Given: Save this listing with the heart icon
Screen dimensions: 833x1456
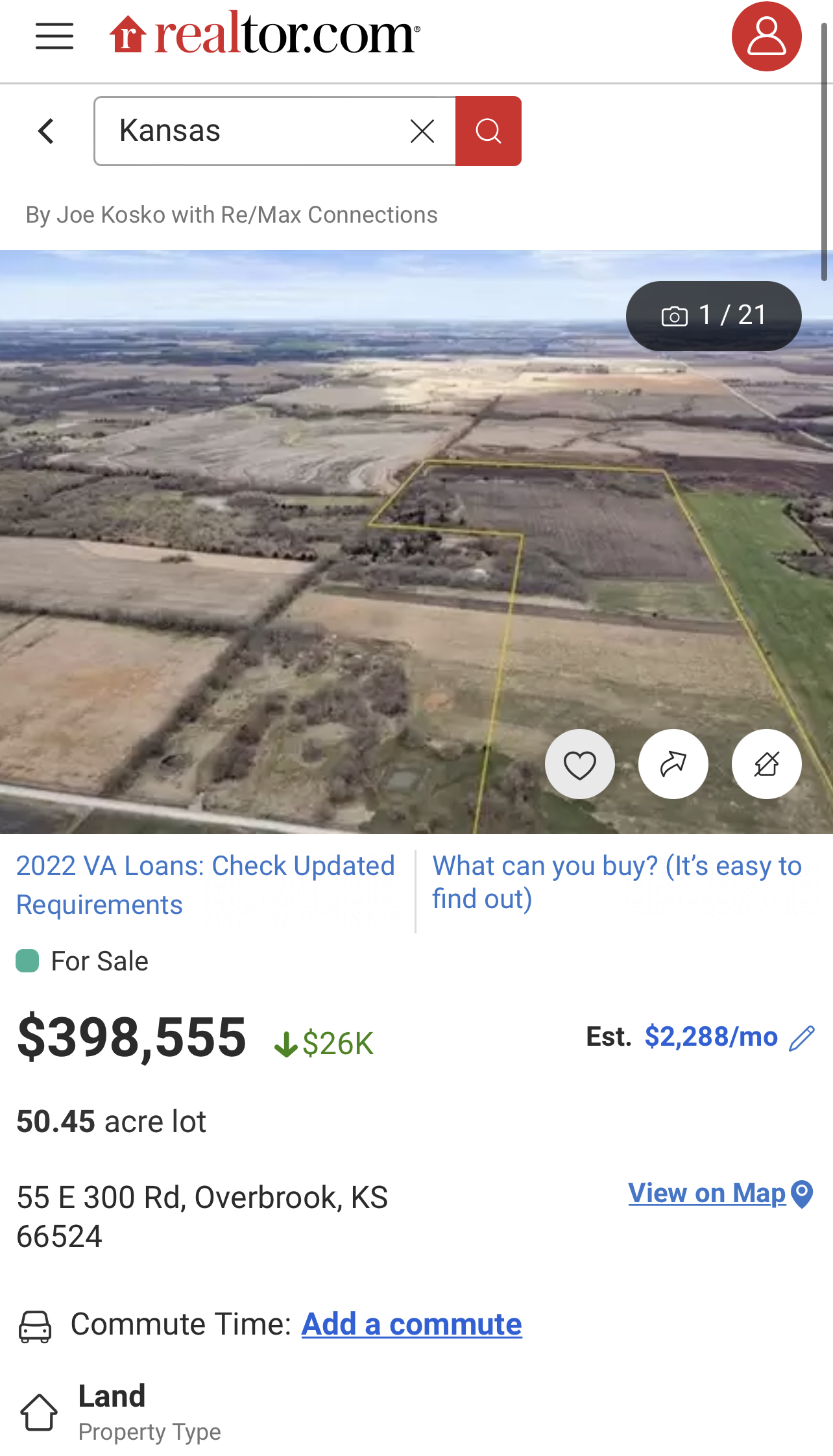Looking at the screenshot, I should [579, 764].
